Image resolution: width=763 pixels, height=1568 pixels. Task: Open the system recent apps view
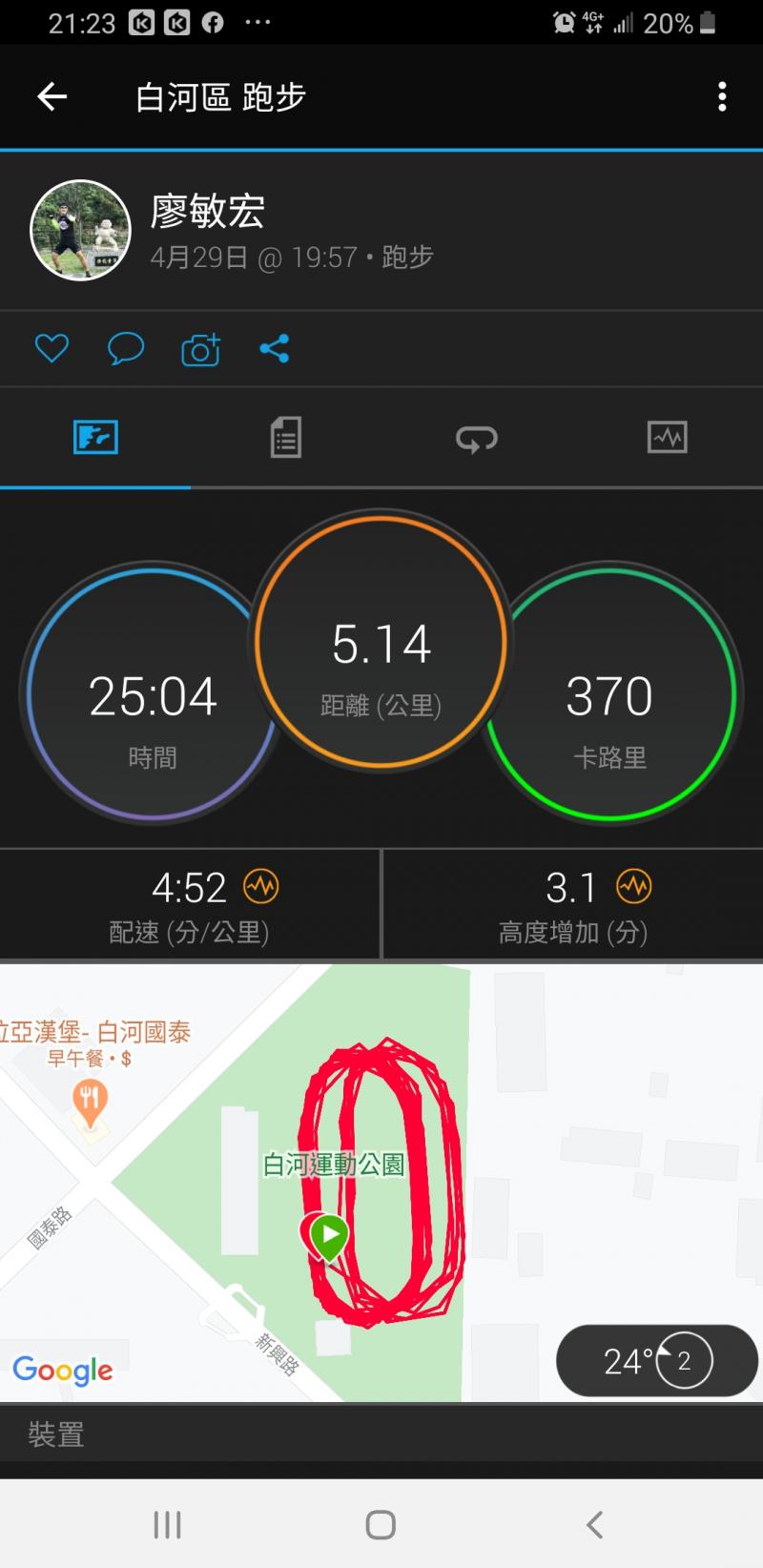click(x=168, y=1524)
